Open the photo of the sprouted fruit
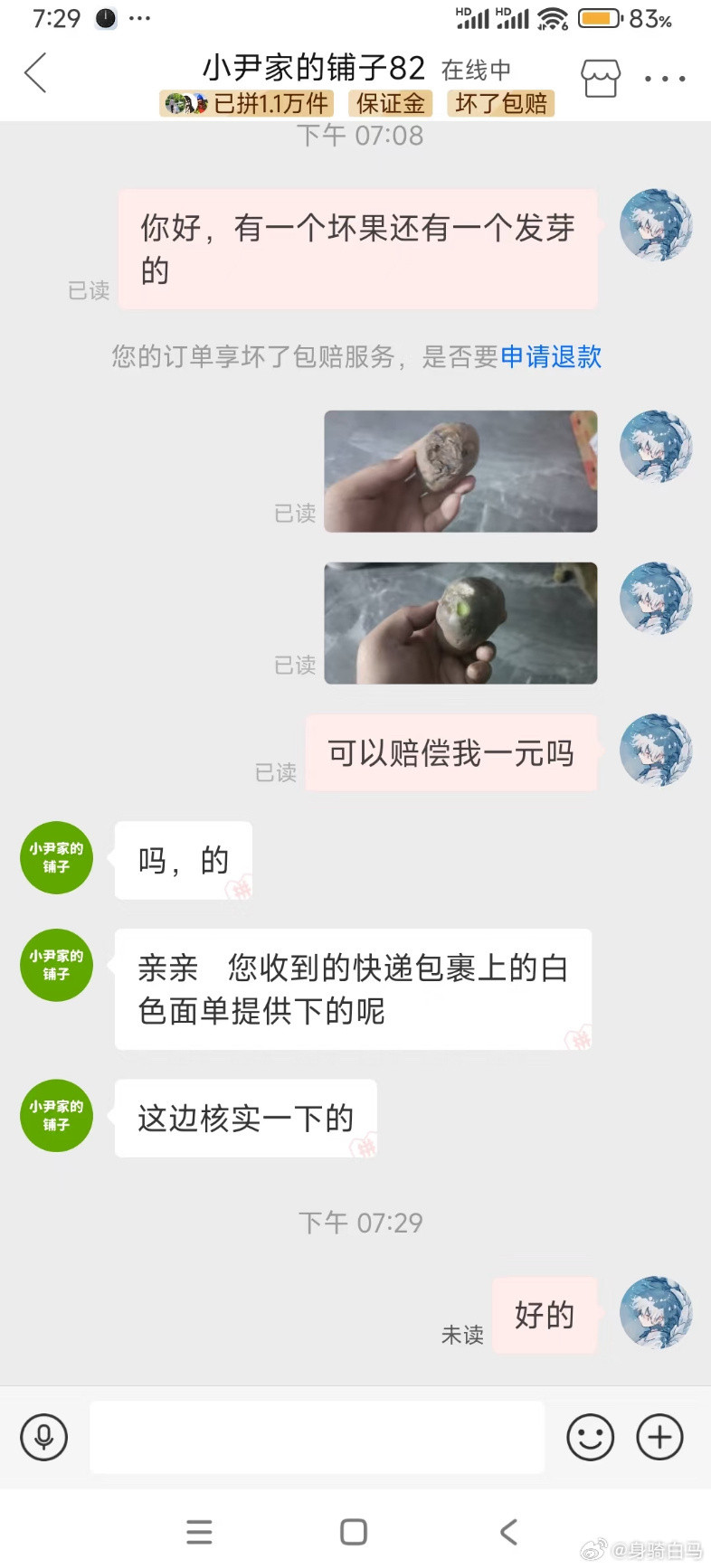711x1568 pixels. (460, 622)
